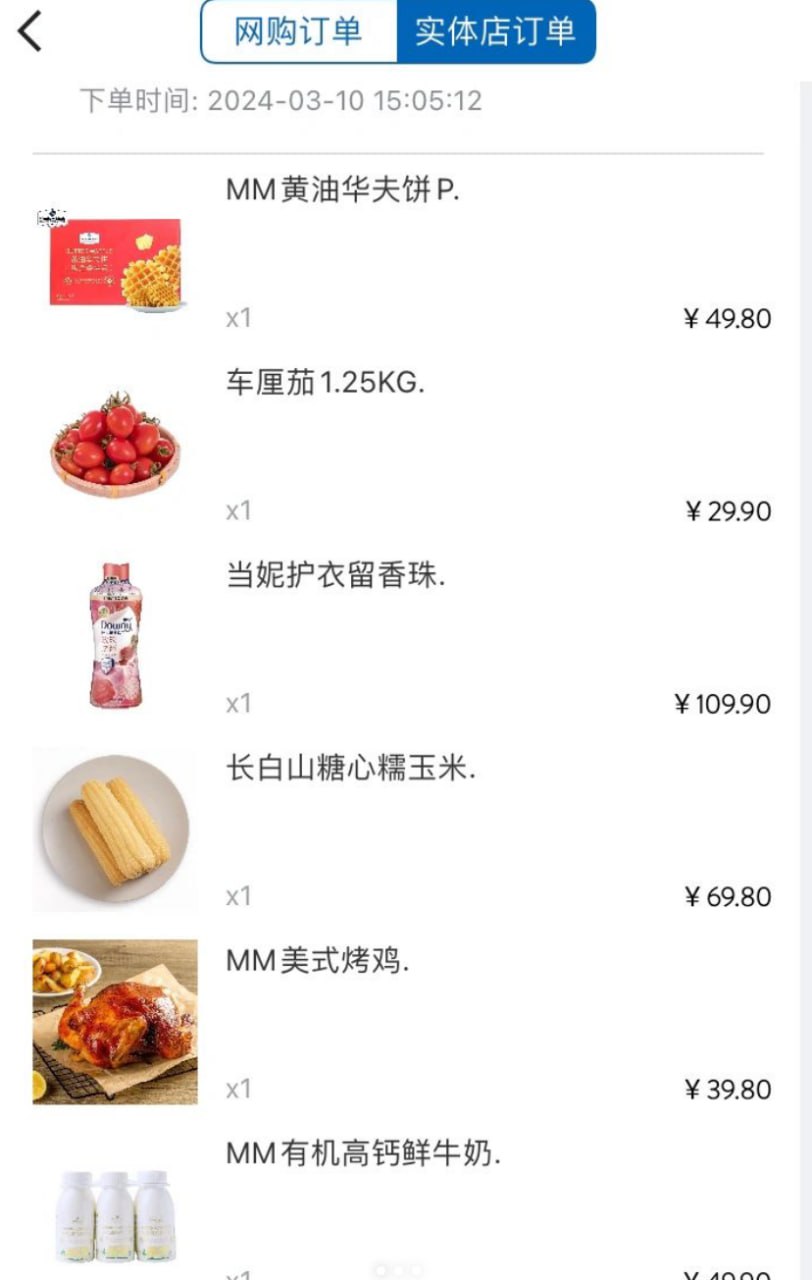
Task: Tap the x1 quantity under the tomatoes
Action: [x=239, y=511]
